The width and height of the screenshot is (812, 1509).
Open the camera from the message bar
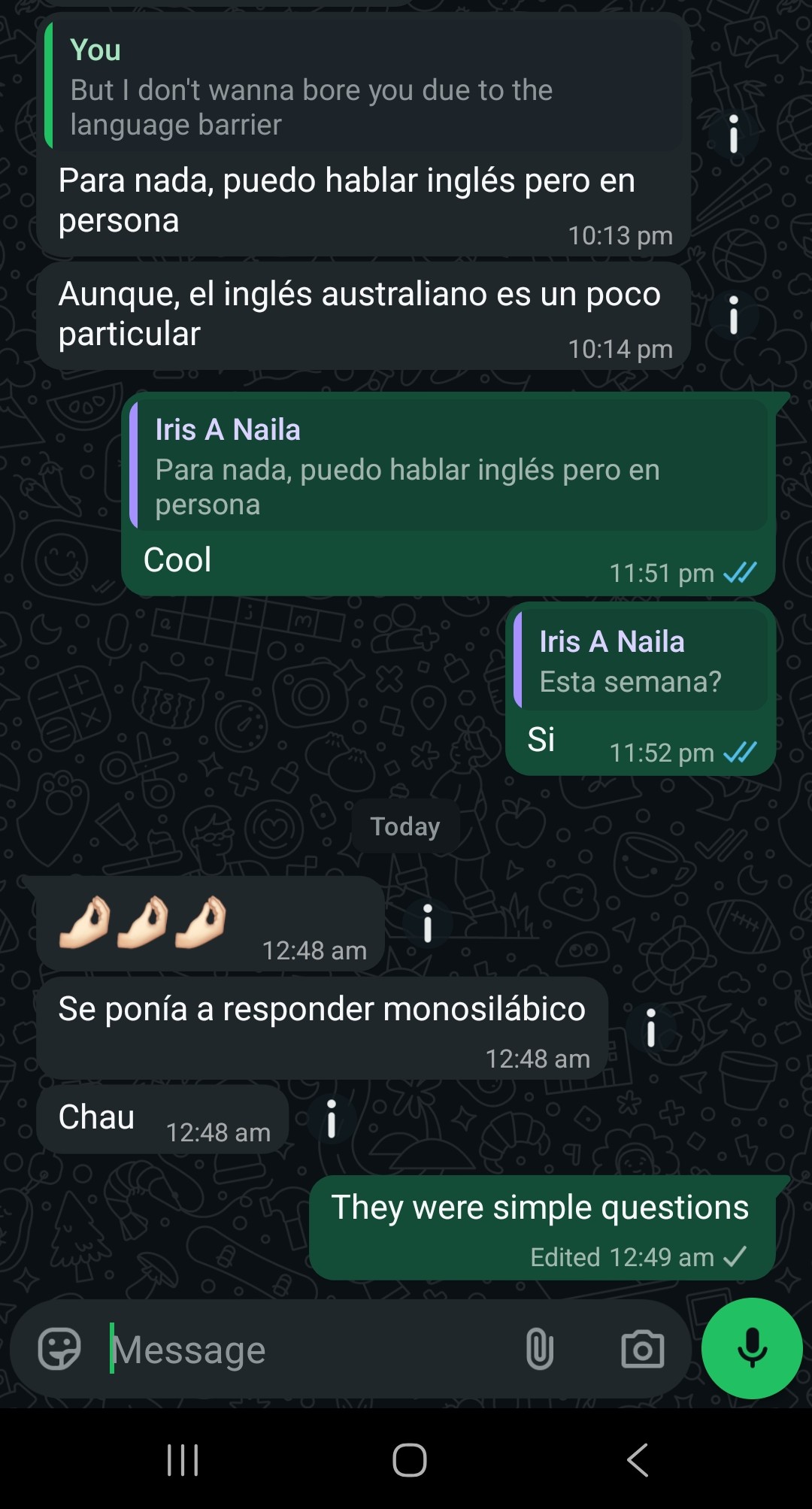pyautogui.click(x=643, y=1348)
